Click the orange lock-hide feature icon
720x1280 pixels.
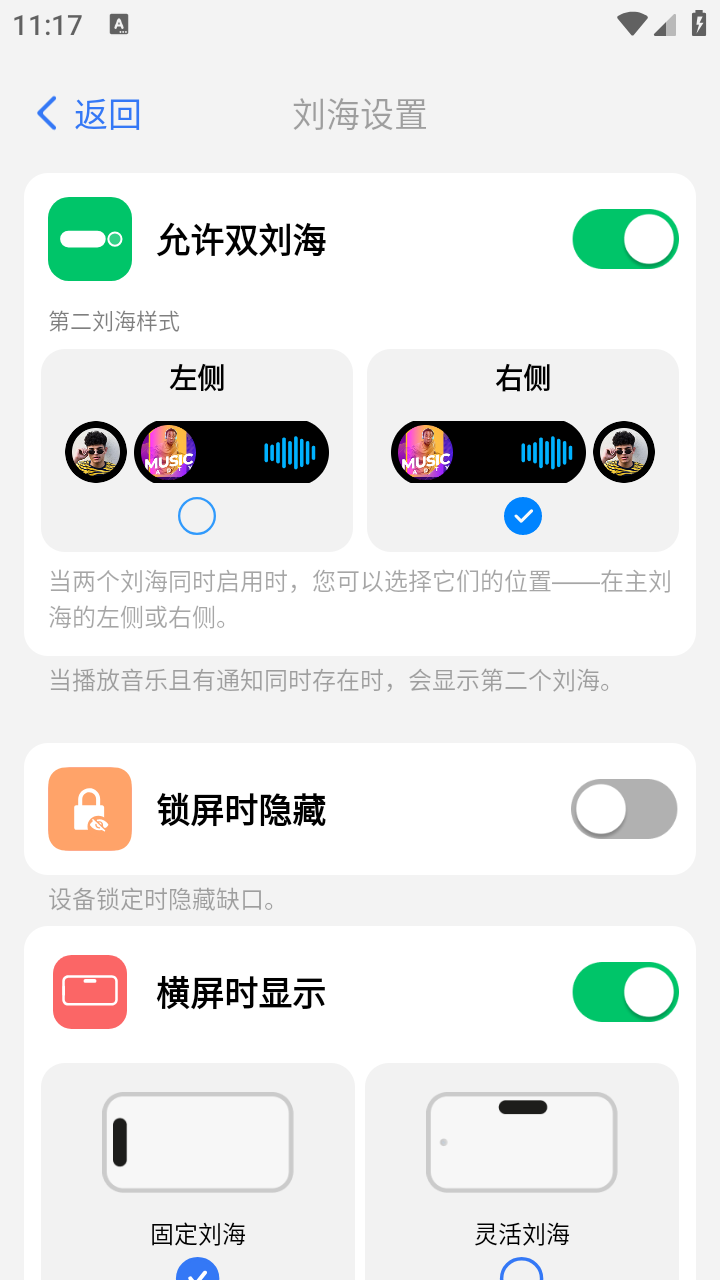(x=89, y=809)
